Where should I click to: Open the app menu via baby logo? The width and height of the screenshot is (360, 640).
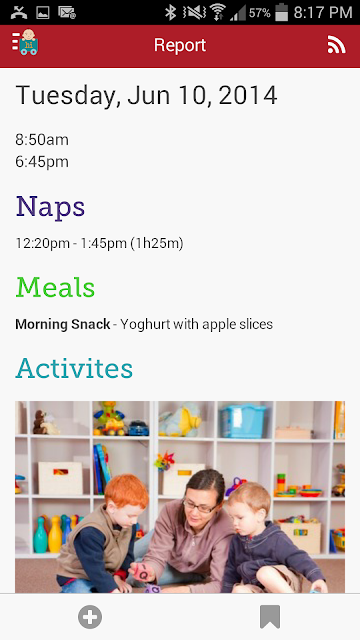tap(25, 42)
